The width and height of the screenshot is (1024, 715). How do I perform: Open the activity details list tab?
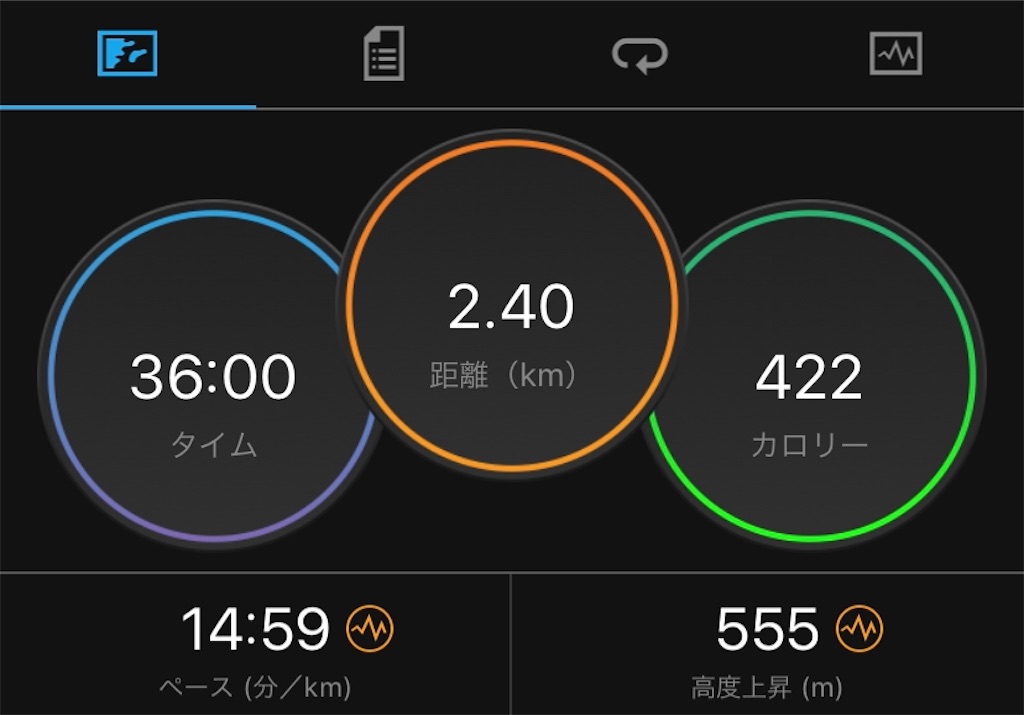384,54
